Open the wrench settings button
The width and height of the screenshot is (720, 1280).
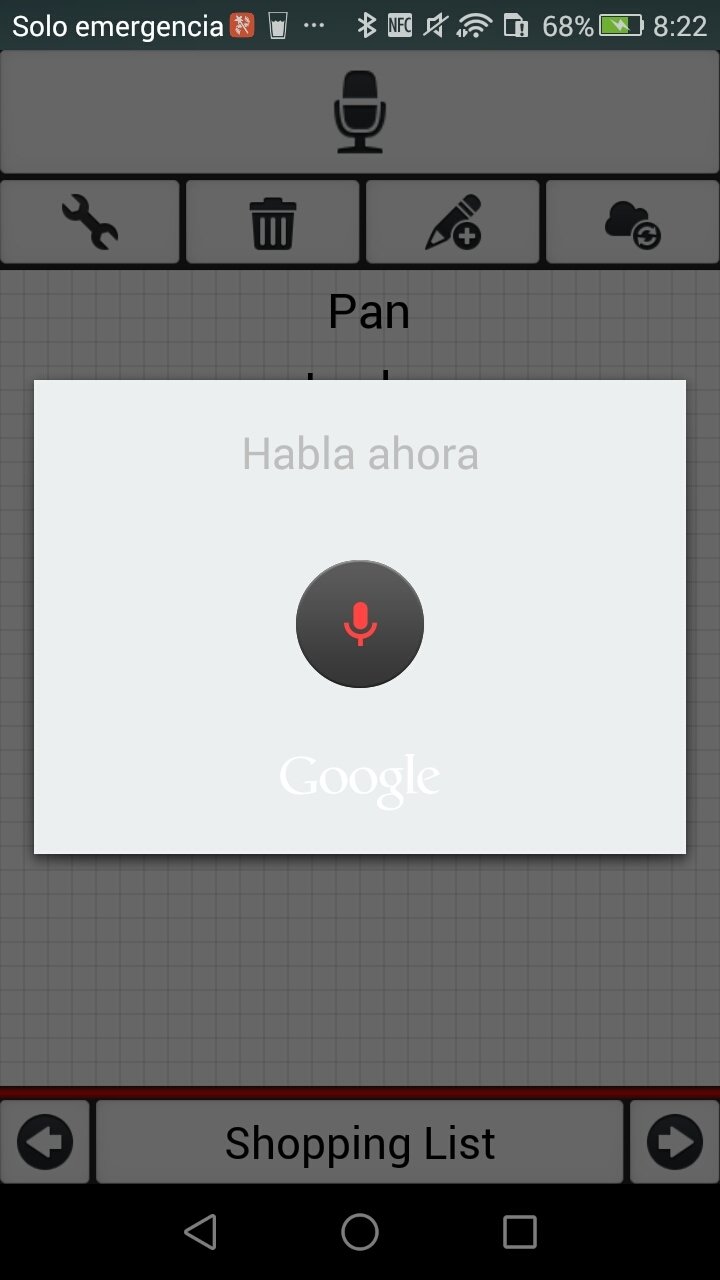pyautogui.click(x=90, y=222)
